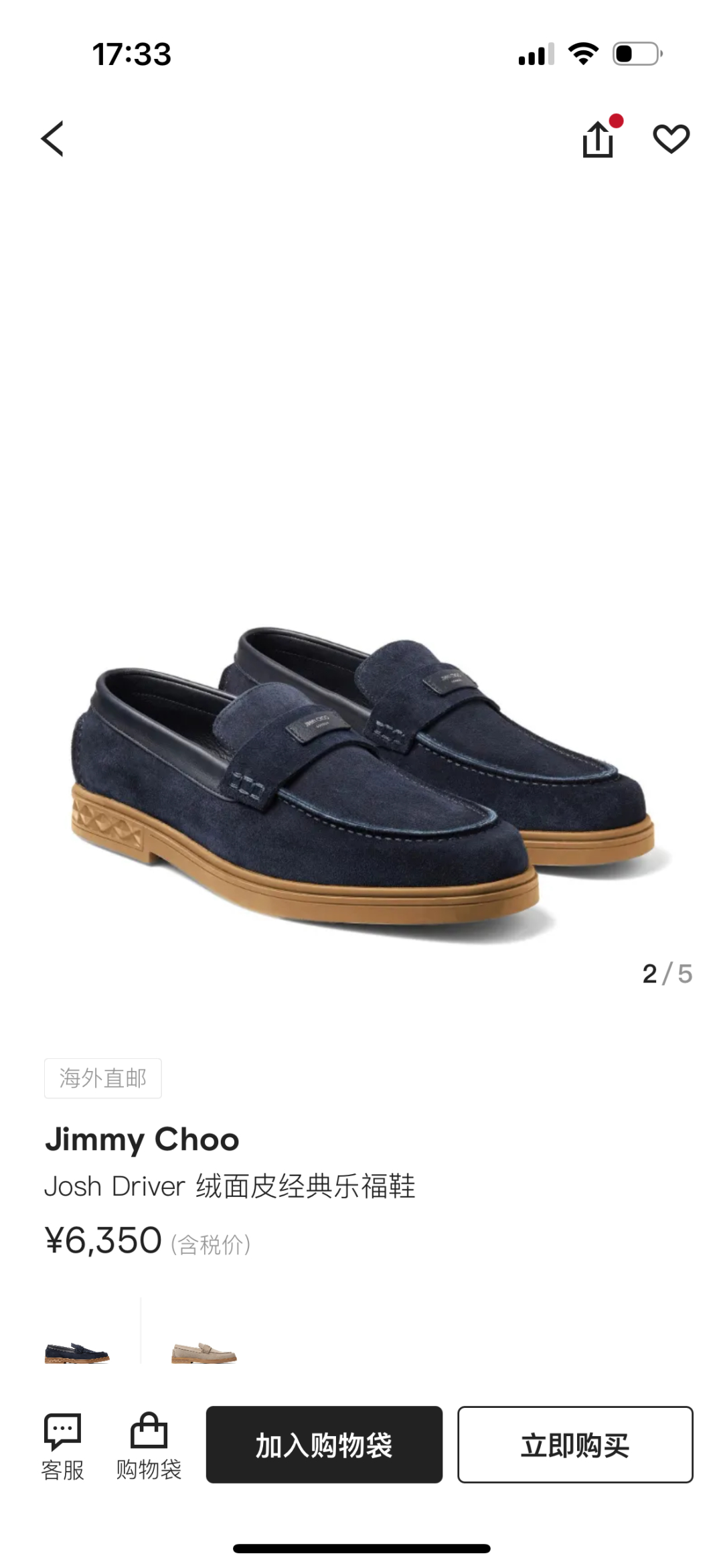The width and height of the screenshot is (723, 1568).
Task: Open the shopping bag (购物袋)
Action: point(149,1445)
